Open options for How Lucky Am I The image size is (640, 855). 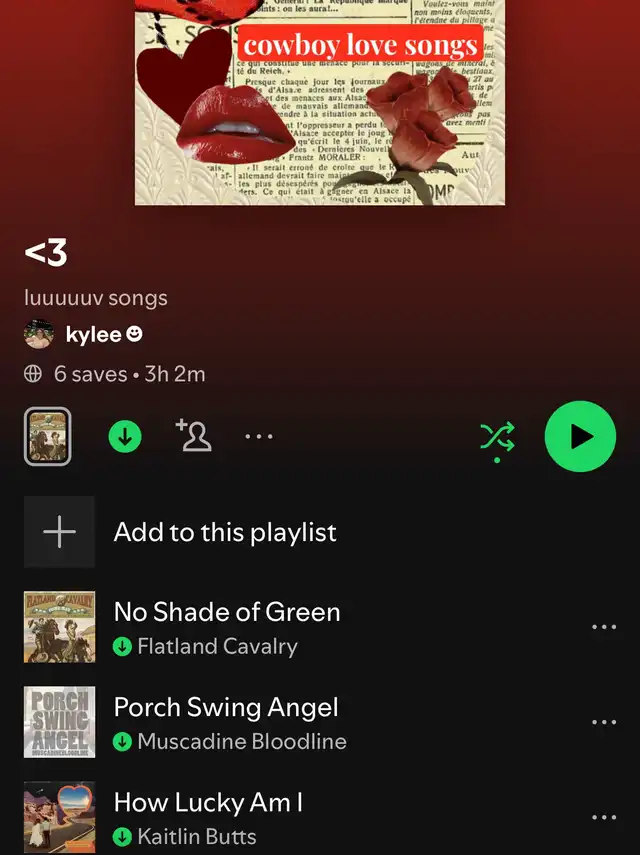coord(604,817)
